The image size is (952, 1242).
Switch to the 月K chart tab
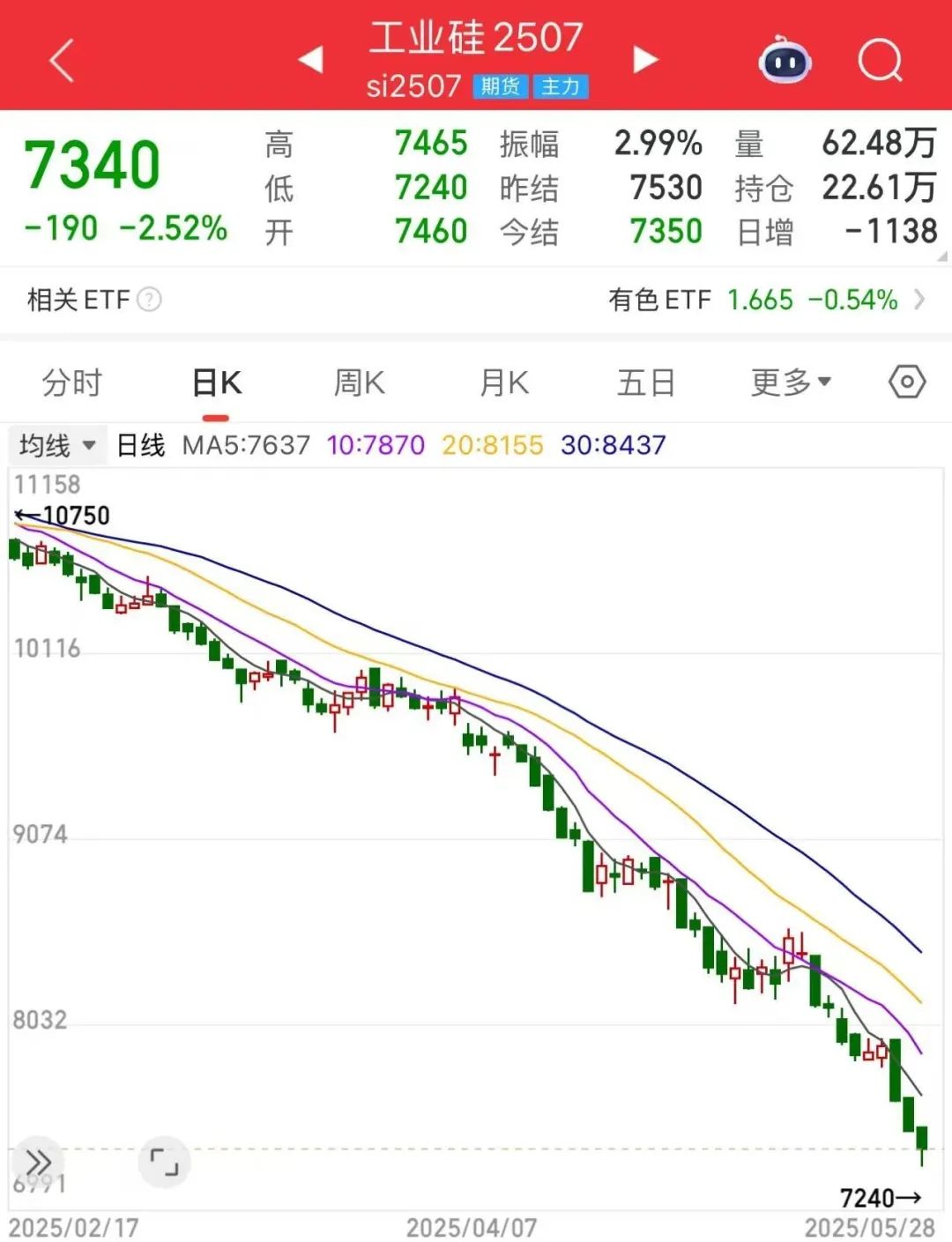point(503,383)
